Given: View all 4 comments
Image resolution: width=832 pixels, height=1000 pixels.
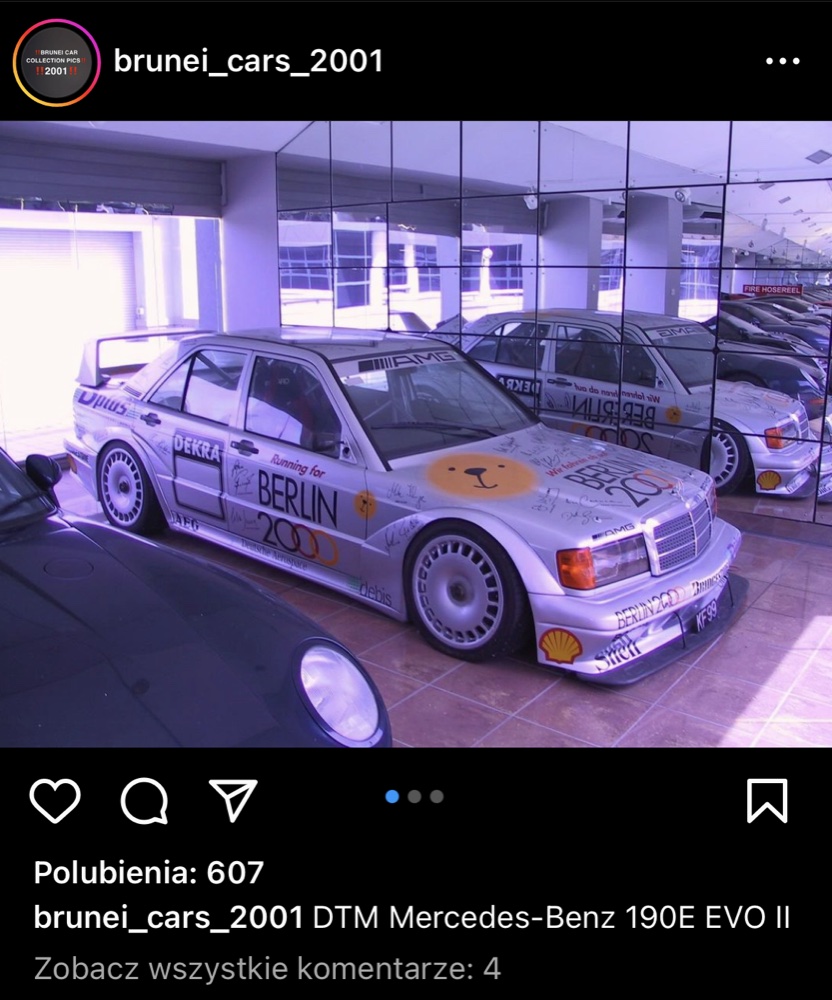Looking at the screenshot, I should [x=267, y=968].
